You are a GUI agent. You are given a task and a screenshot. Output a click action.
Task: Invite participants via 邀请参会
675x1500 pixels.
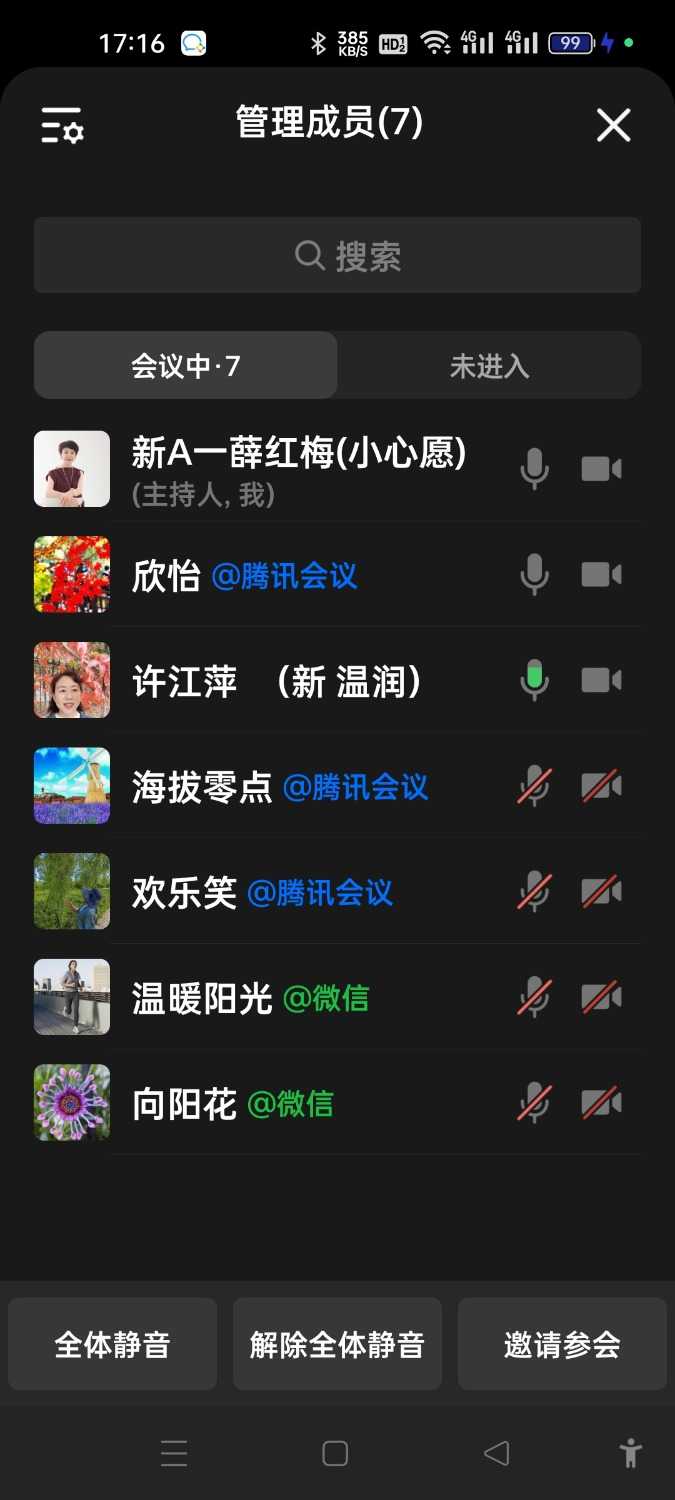coord(562,1345)
